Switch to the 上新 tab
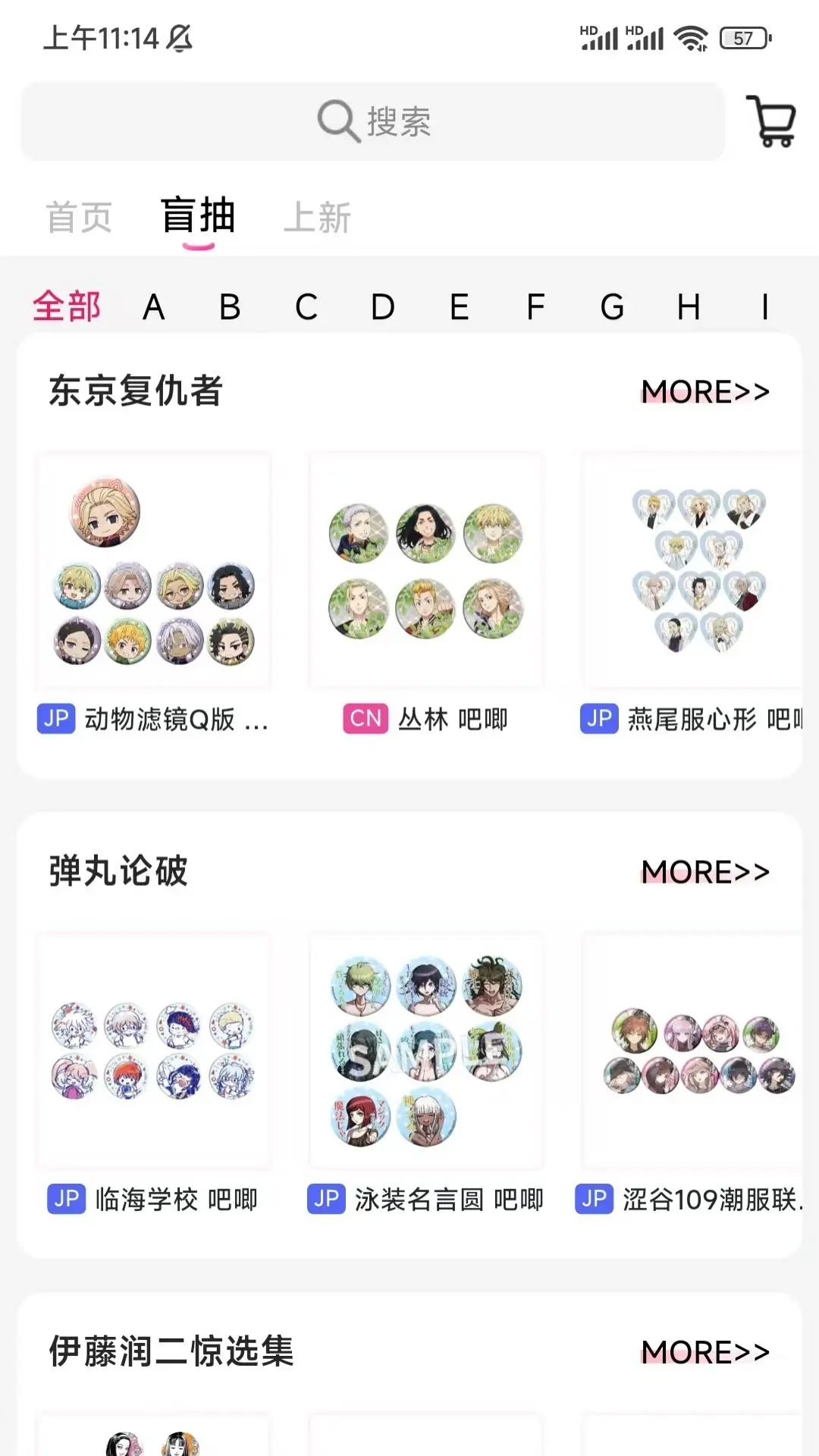 tap(317, 218)
